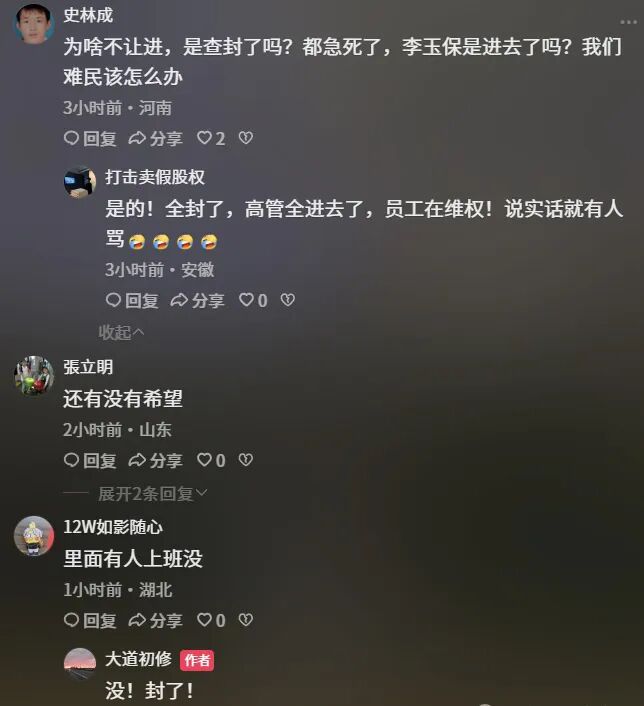The height and width of the screenshot is (706, 644).
Task: Dislike 張立明's comment
Action: point(246,460)
